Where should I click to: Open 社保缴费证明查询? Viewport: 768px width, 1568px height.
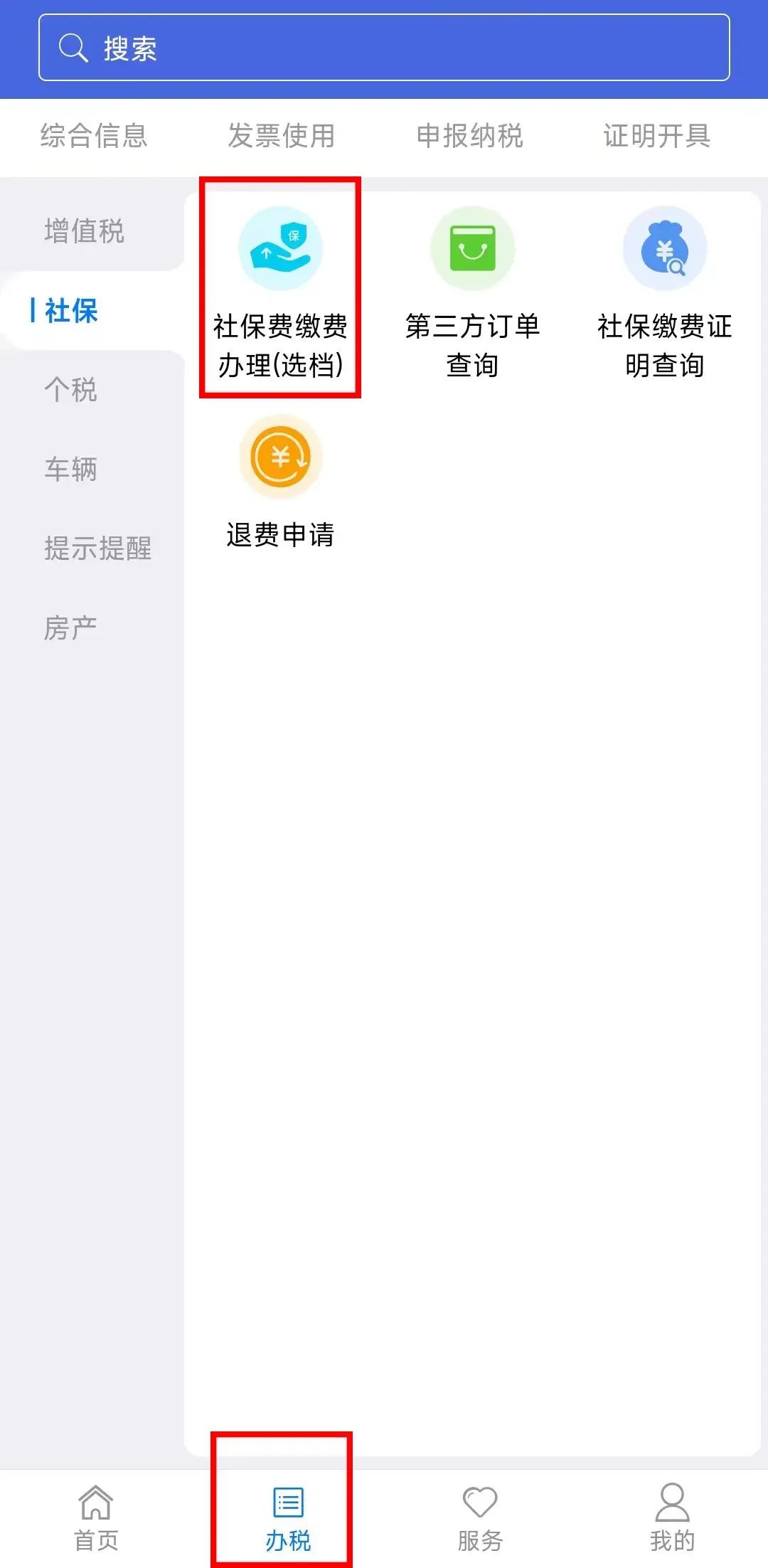[x=664, y=292]
